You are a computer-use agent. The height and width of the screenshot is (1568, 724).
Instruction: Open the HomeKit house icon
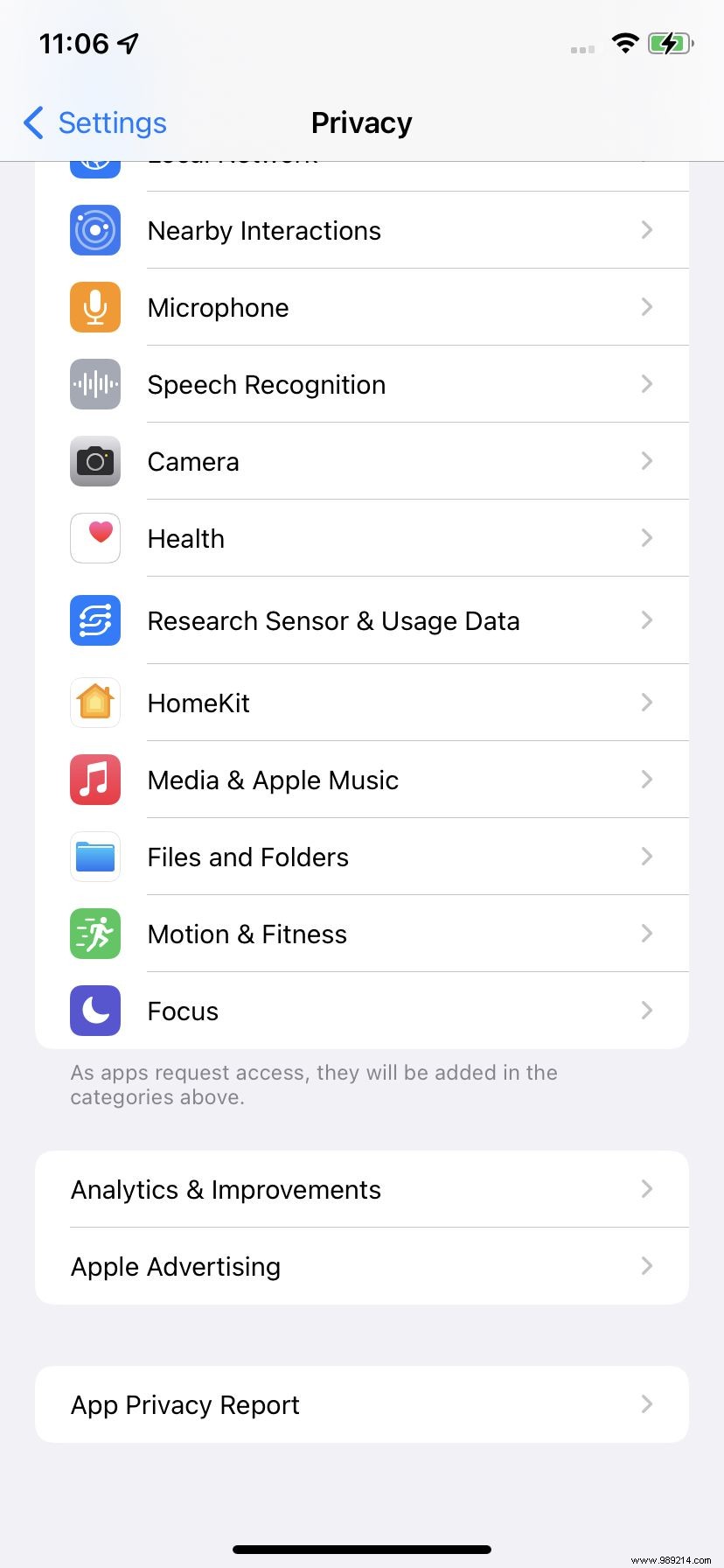click(94, 703)
